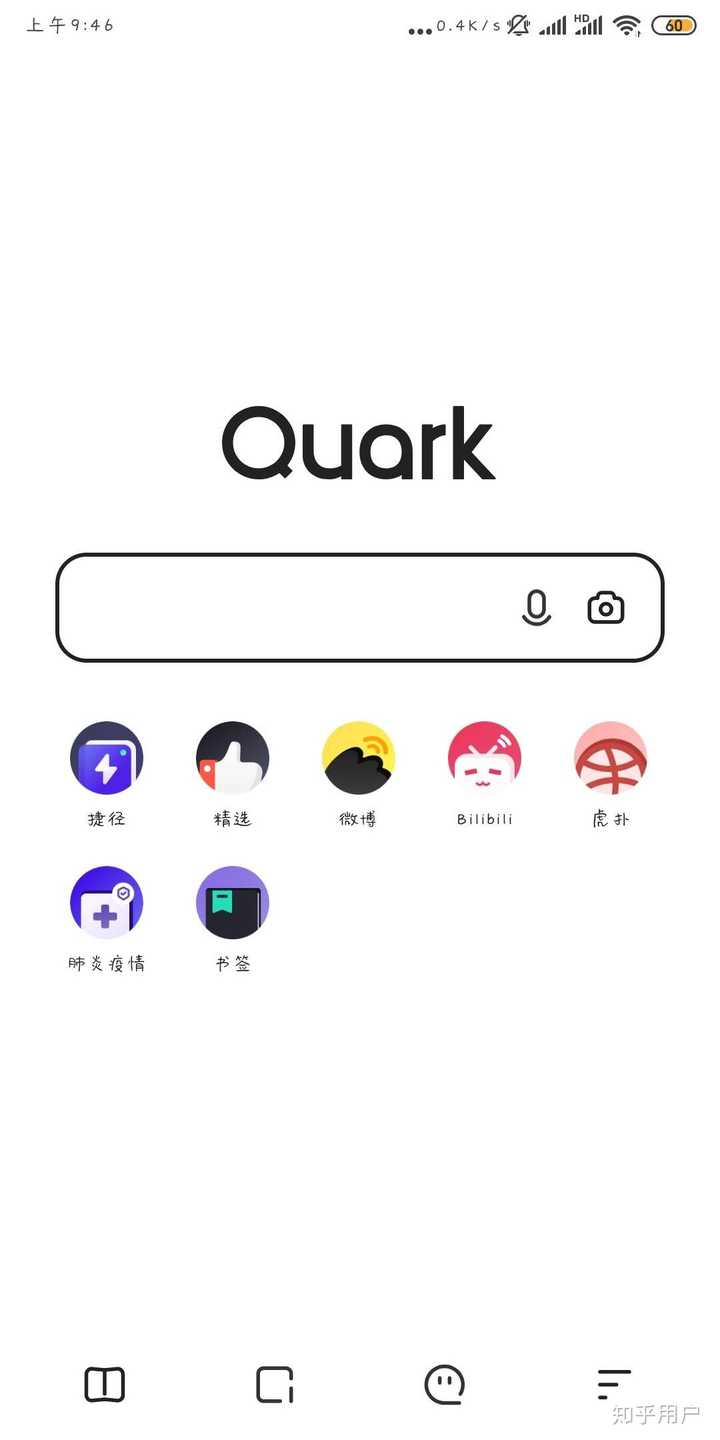Open the Bilibili shortcut
720x1440 pixels.
pos(484,758)
